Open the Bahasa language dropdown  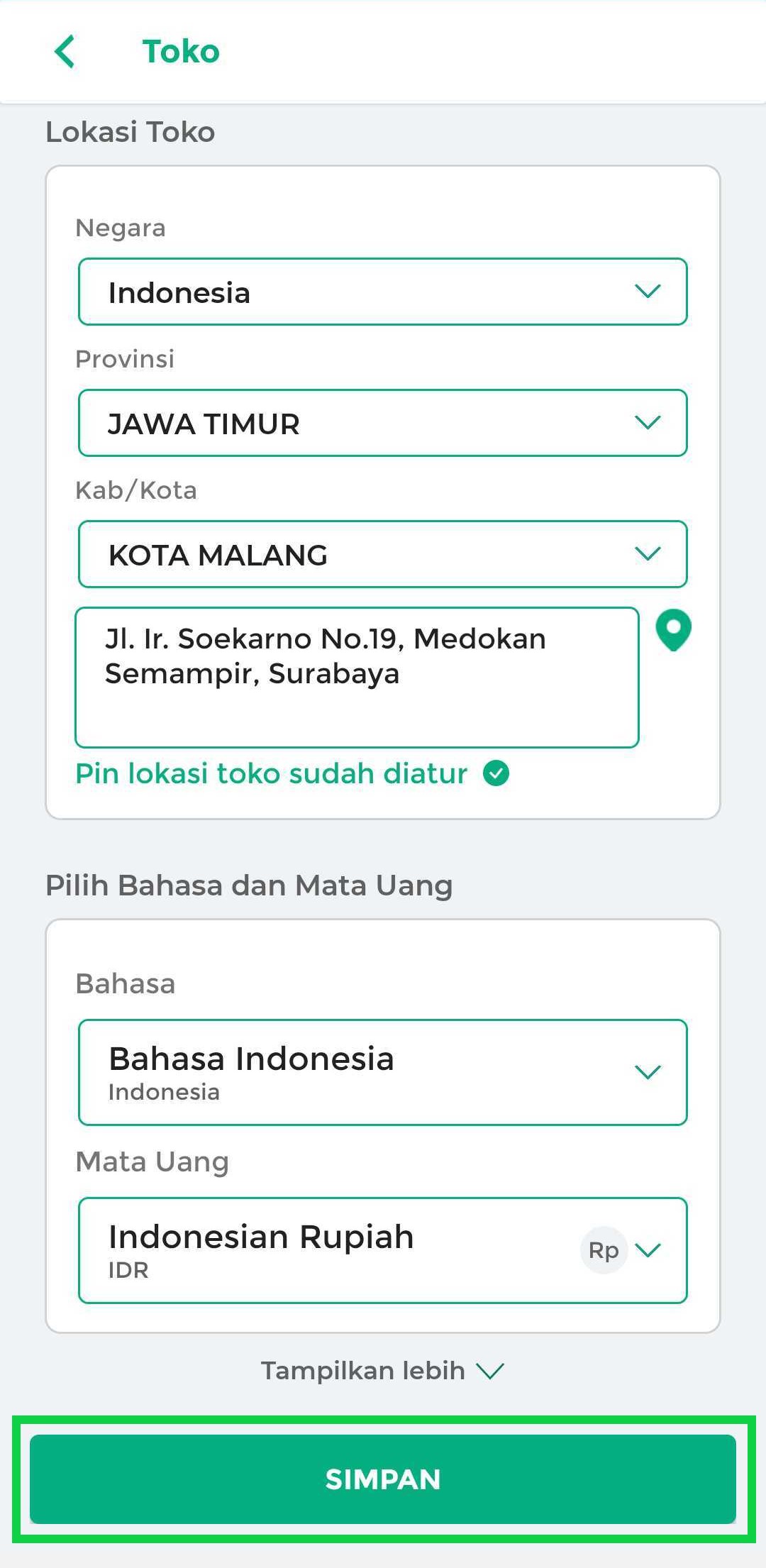(x=383, y=1073)
